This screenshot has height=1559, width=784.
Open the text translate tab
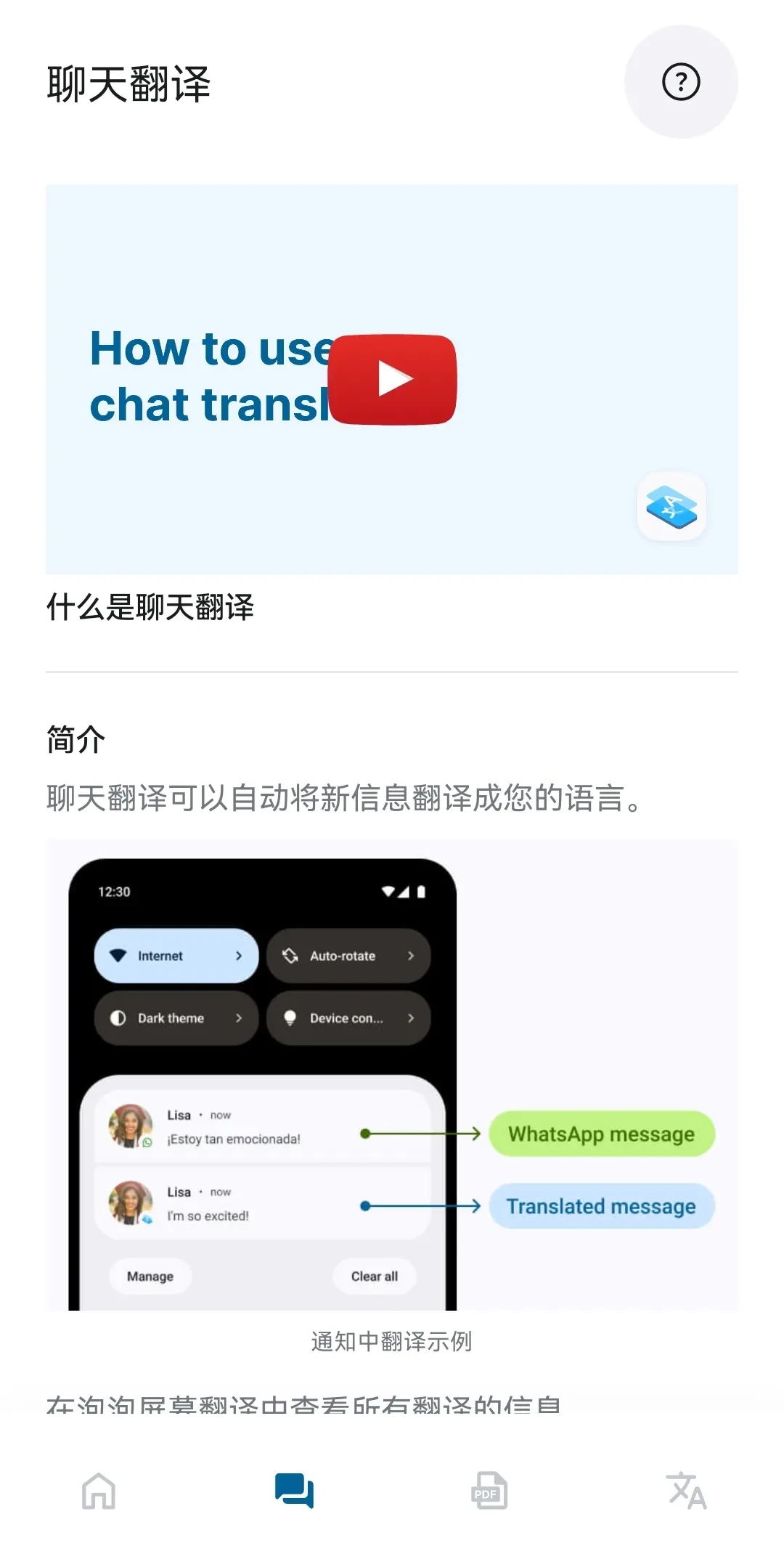(x=686, y=1491)
